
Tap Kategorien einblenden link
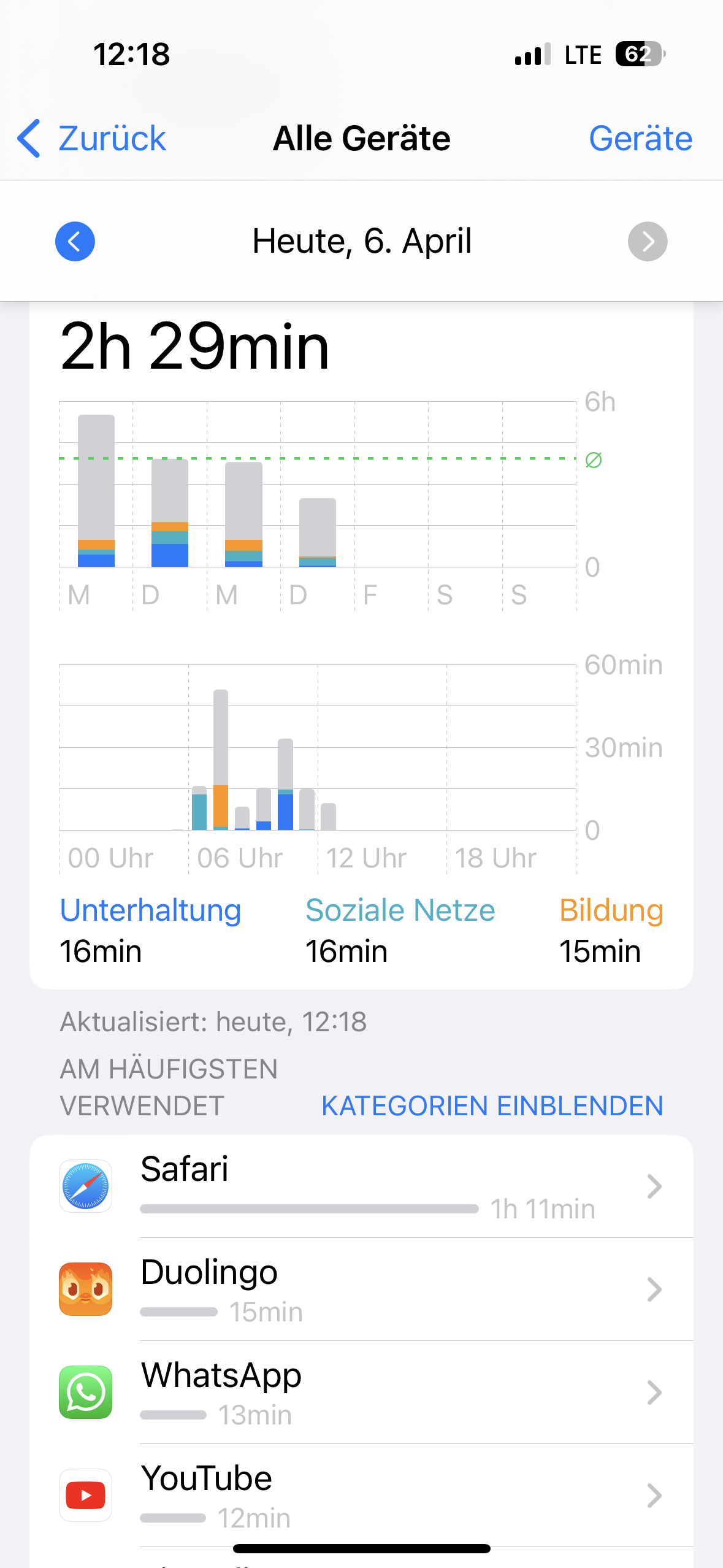coord(492,1106)
